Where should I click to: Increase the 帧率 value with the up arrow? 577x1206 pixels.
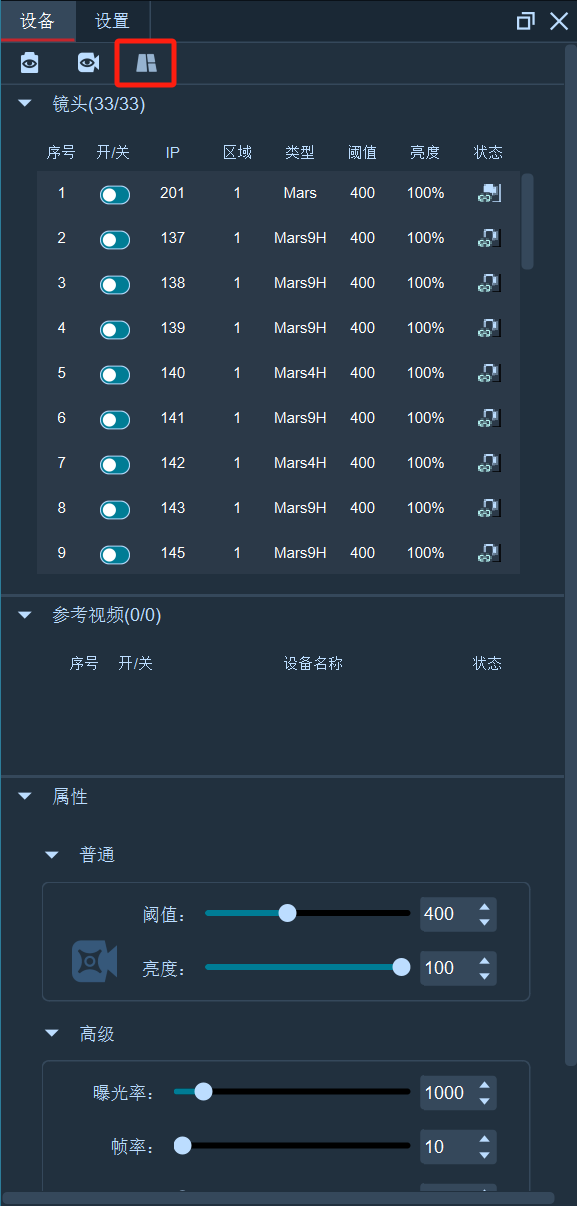click(x=484, y=1140)
